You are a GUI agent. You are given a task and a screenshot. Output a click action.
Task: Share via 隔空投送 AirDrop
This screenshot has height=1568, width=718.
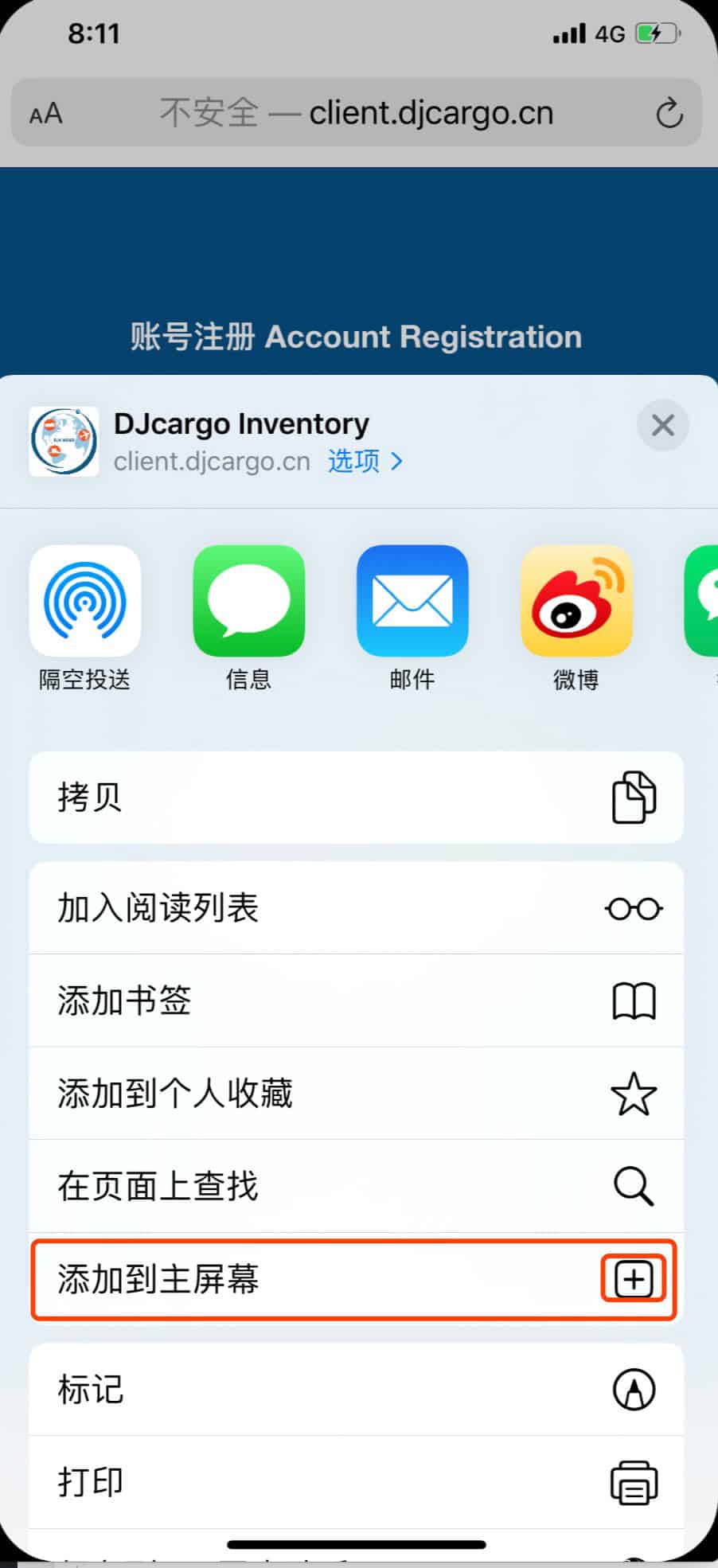(x=85, y=602)
